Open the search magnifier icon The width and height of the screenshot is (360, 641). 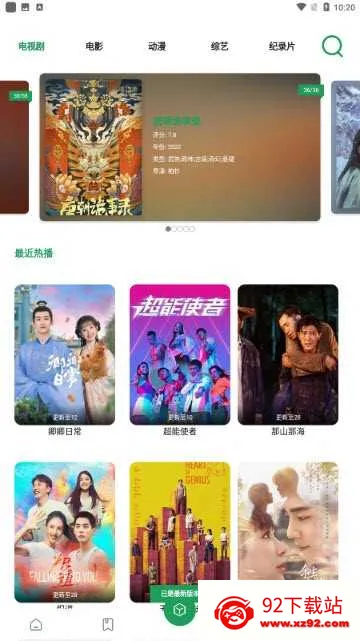point(332,46)
